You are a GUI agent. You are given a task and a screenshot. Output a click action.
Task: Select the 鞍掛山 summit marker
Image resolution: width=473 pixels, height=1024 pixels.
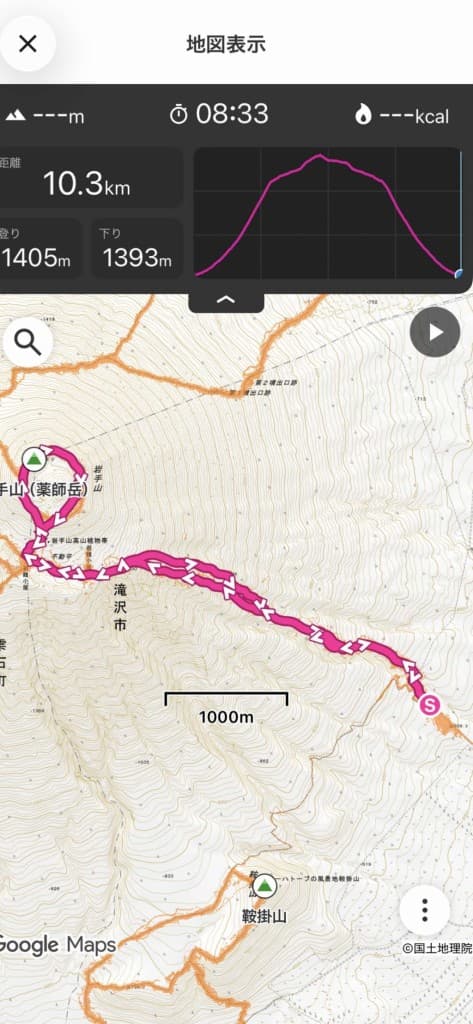coord(264,886)
